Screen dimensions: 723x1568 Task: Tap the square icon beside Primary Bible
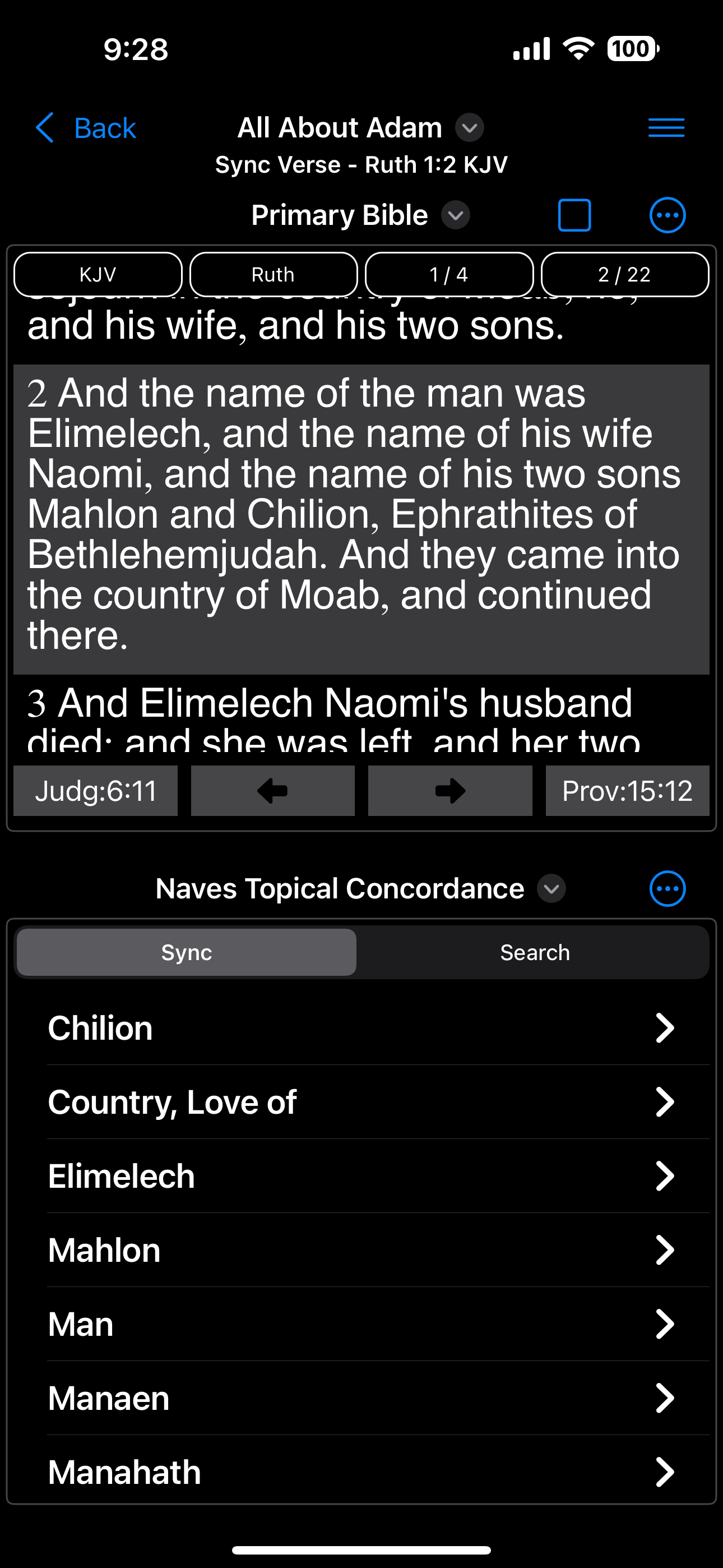point(574,215)
